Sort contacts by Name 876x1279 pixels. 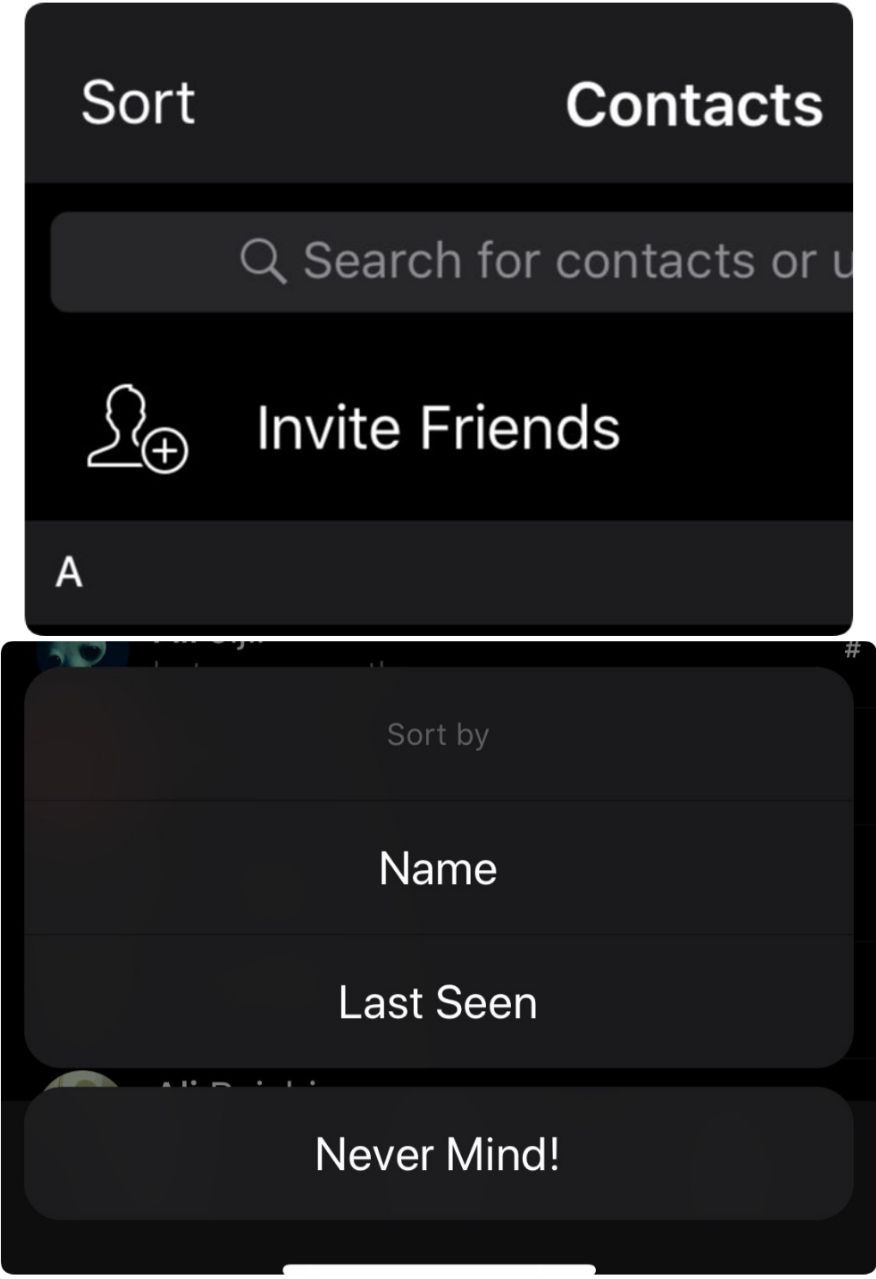coord(438,868)
